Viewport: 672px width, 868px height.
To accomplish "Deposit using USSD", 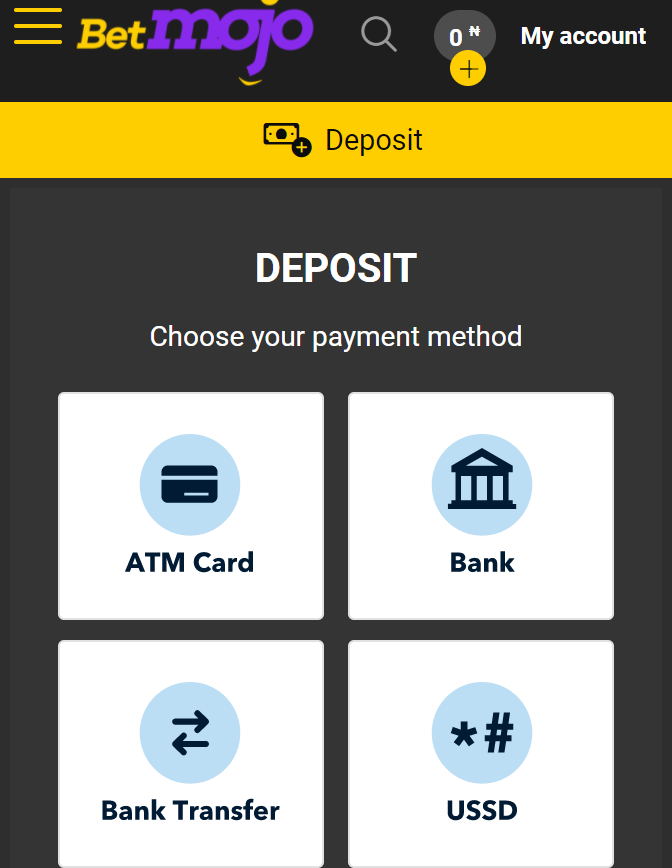I will (481, 754).
